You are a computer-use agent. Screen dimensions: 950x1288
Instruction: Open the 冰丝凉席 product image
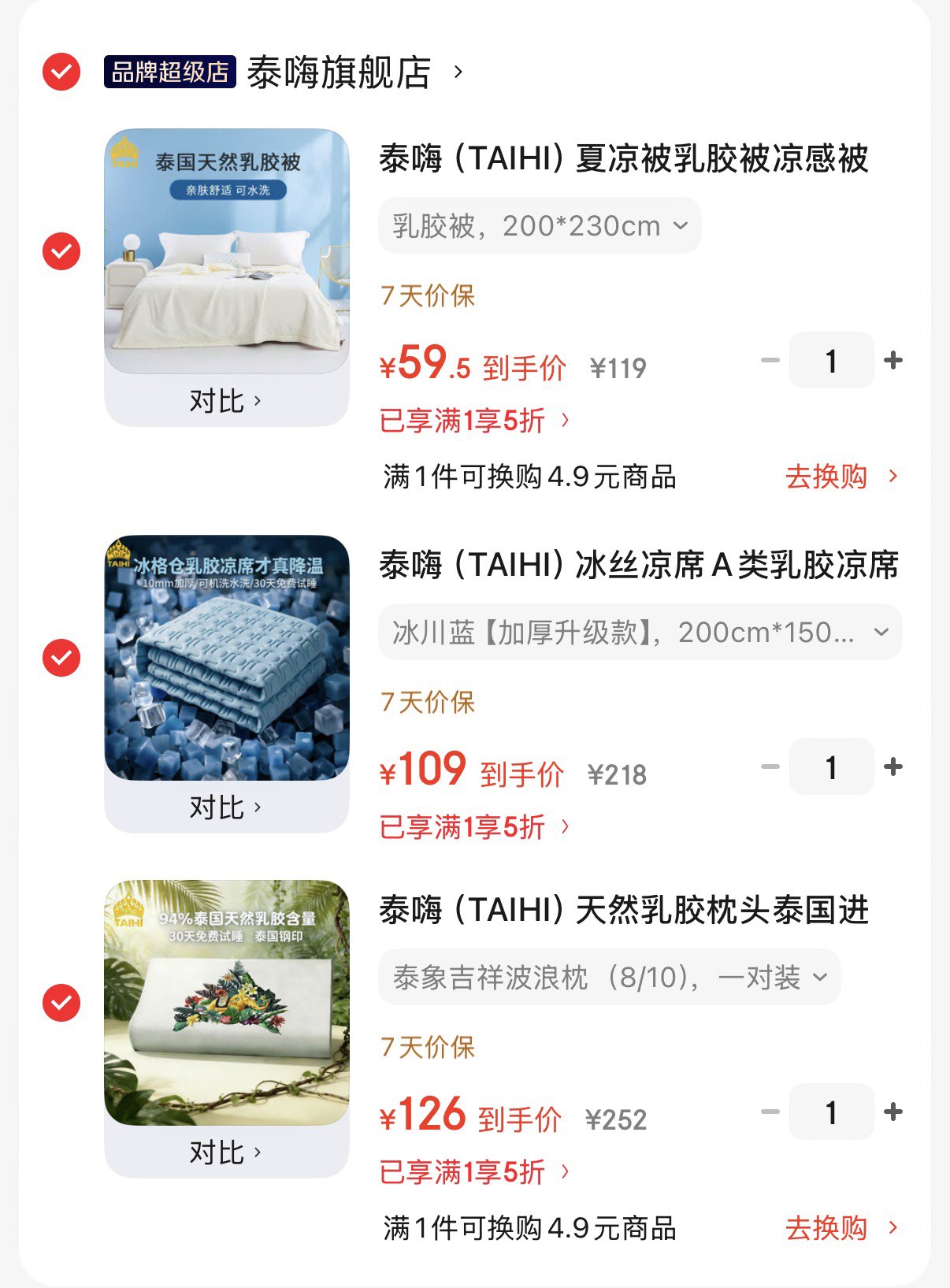tap(227, 658)
